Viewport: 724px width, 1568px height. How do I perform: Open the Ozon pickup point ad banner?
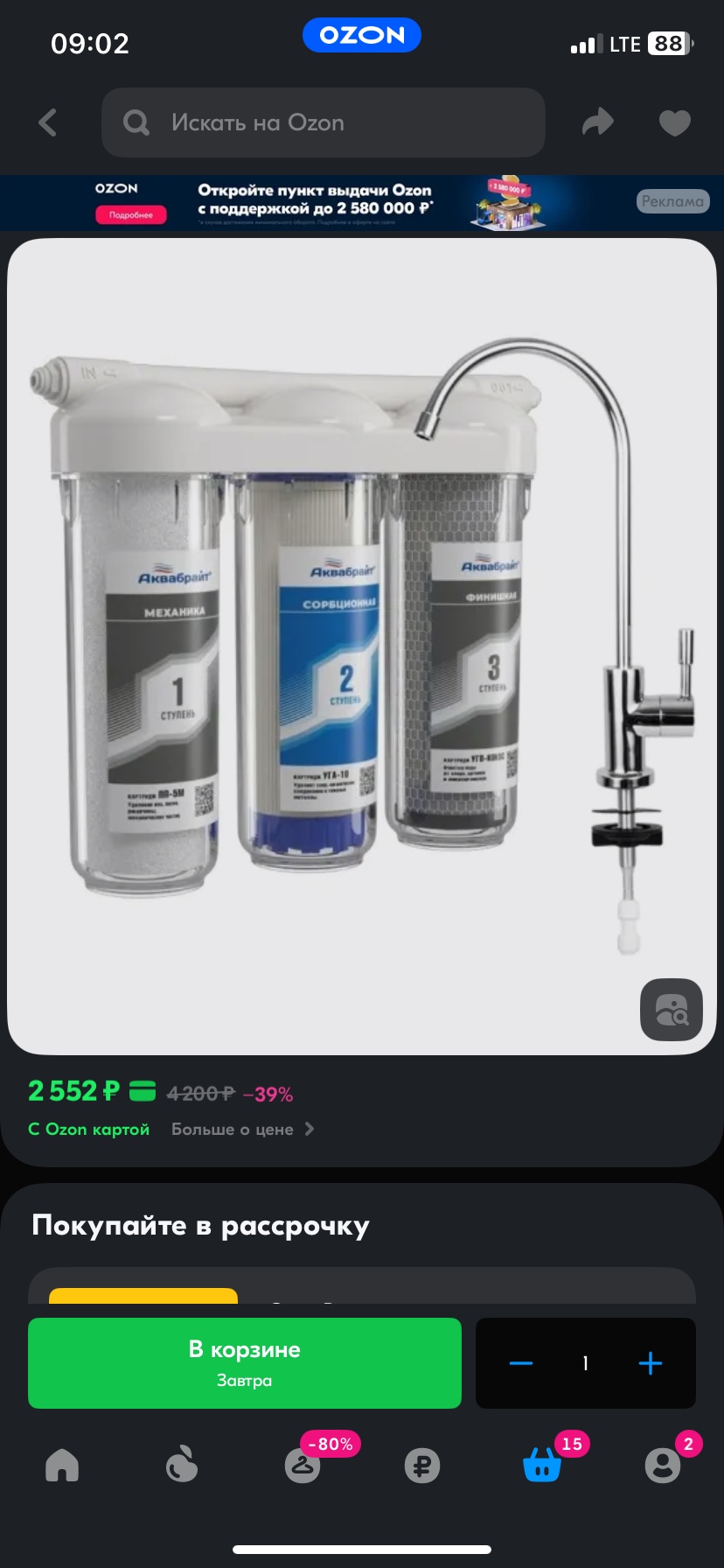(362, 202)
